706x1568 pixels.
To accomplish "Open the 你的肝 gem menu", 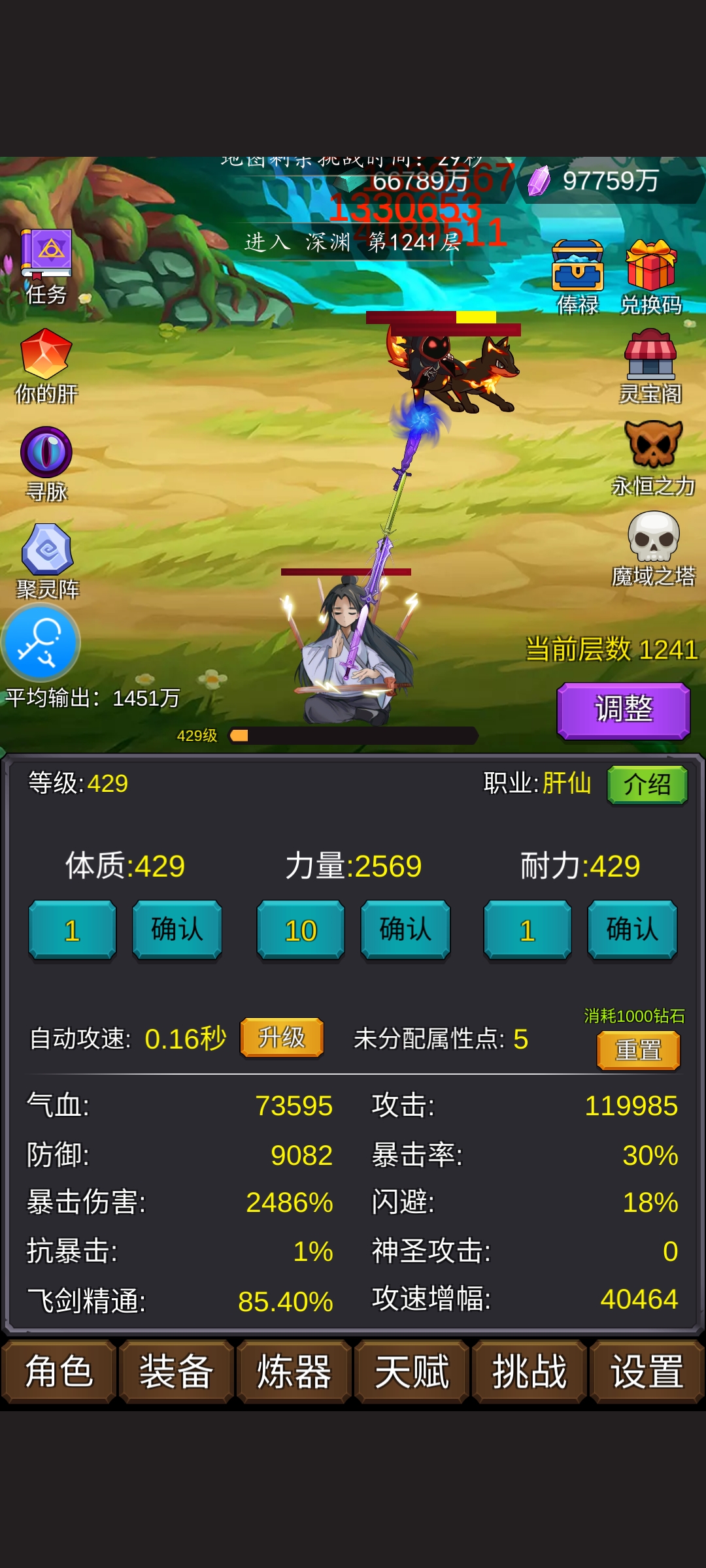I will click(x=46, y=355).
